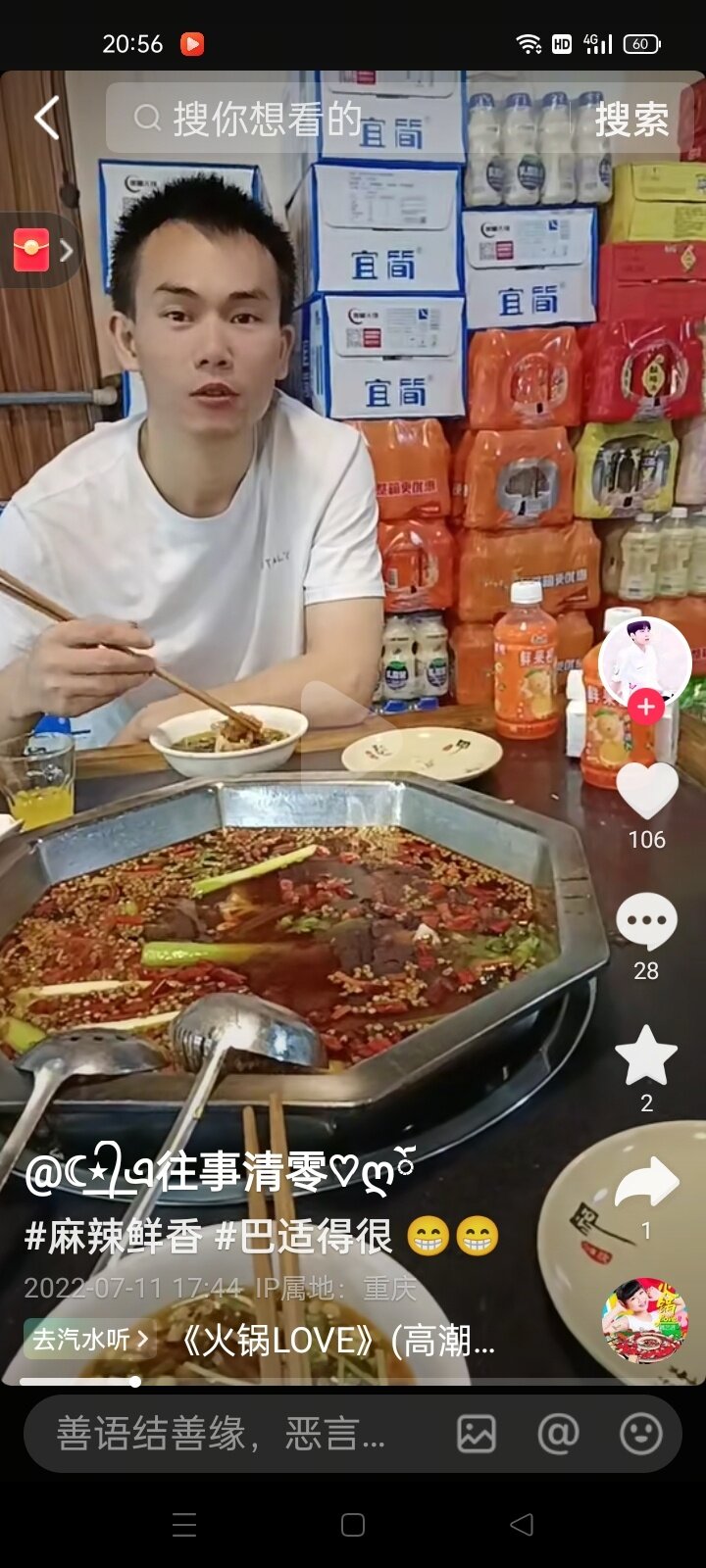
Task: Open the emoji picker in the comment bar
Action: point(641,1434)
